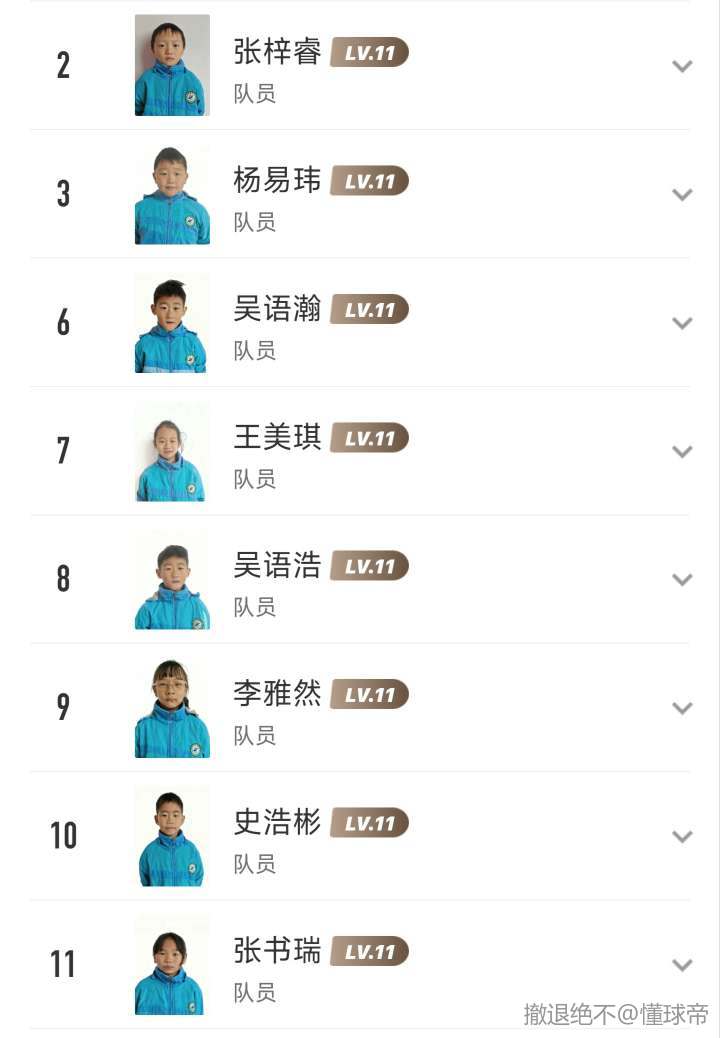Expand the entry for 李雅然
This screenshot has width=720, height=1038.
point(682,708)
